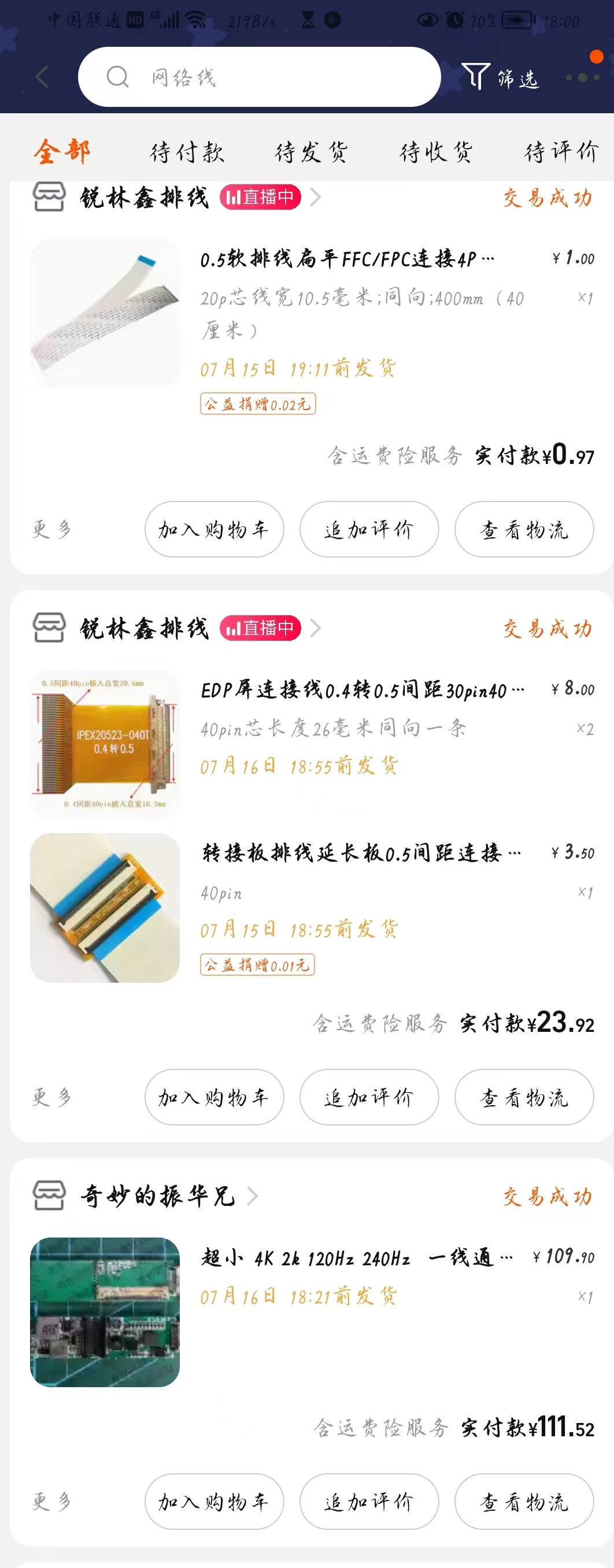Switch to the 待收货 tab
The width and height of the screenshot is (614, 1568).
436,152
